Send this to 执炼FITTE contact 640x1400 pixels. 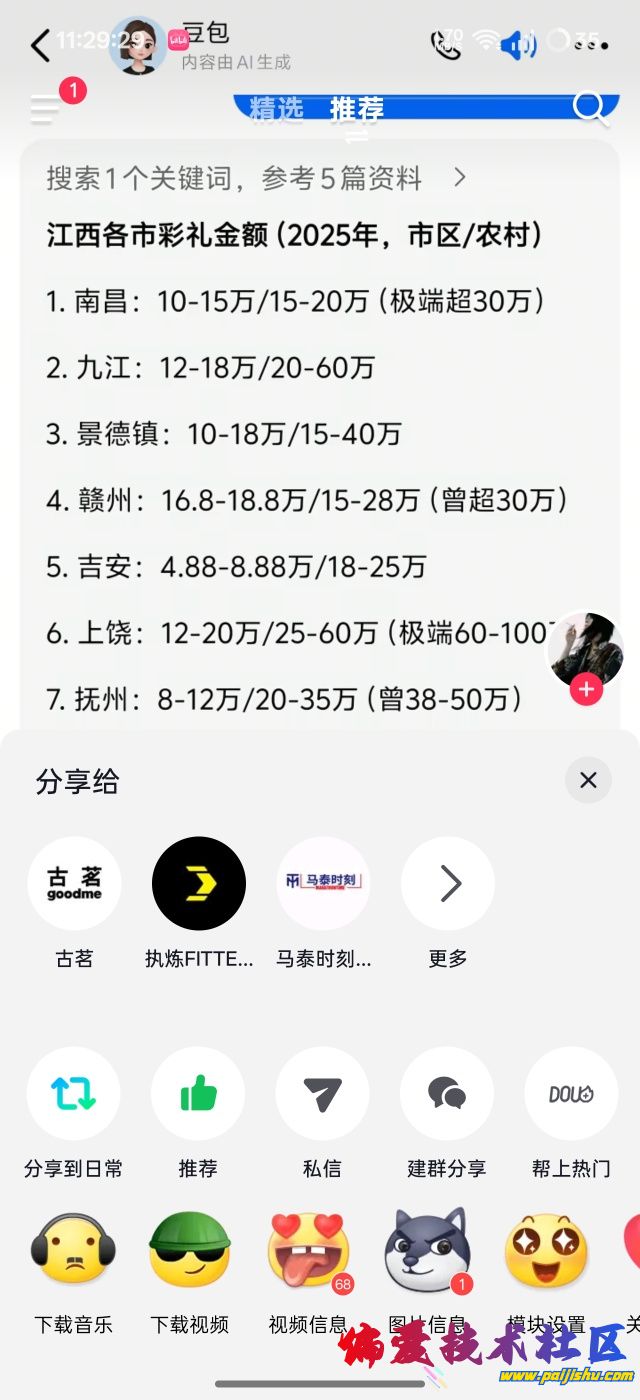coord(198,884)
